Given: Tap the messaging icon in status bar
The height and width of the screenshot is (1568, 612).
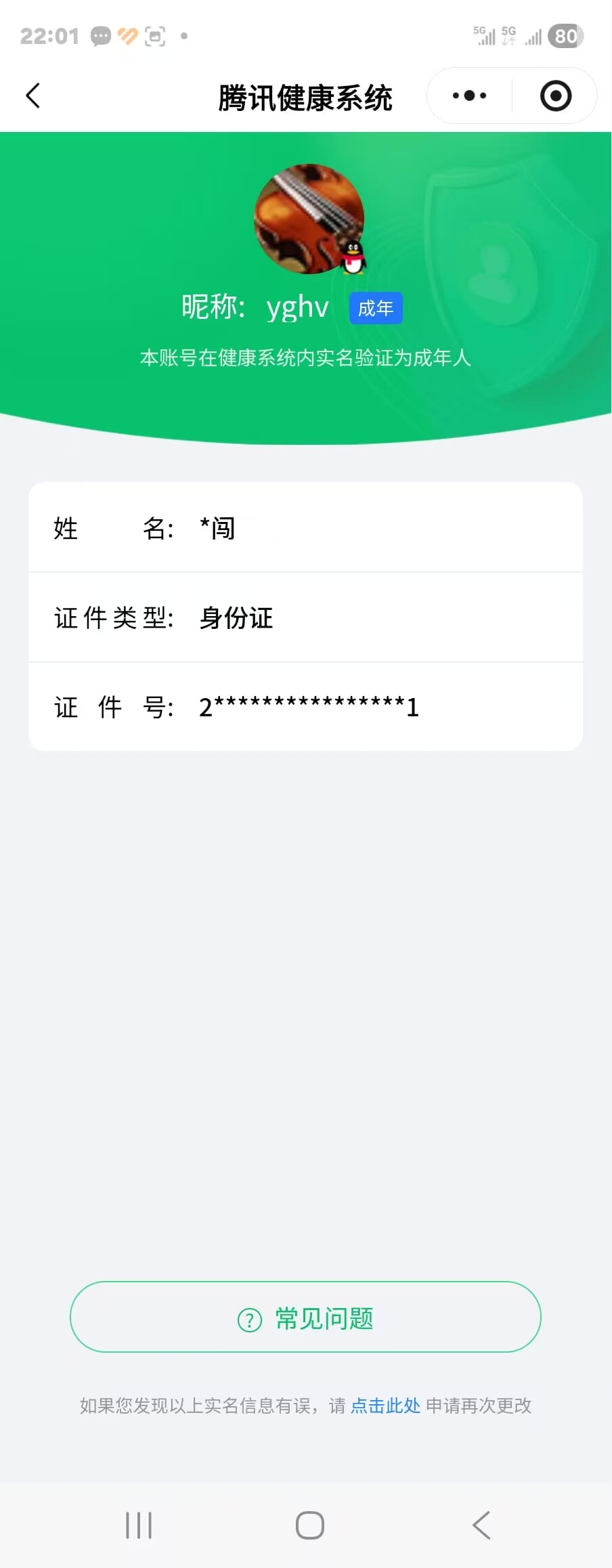Looking at the screenshot, I should [100, 35].
